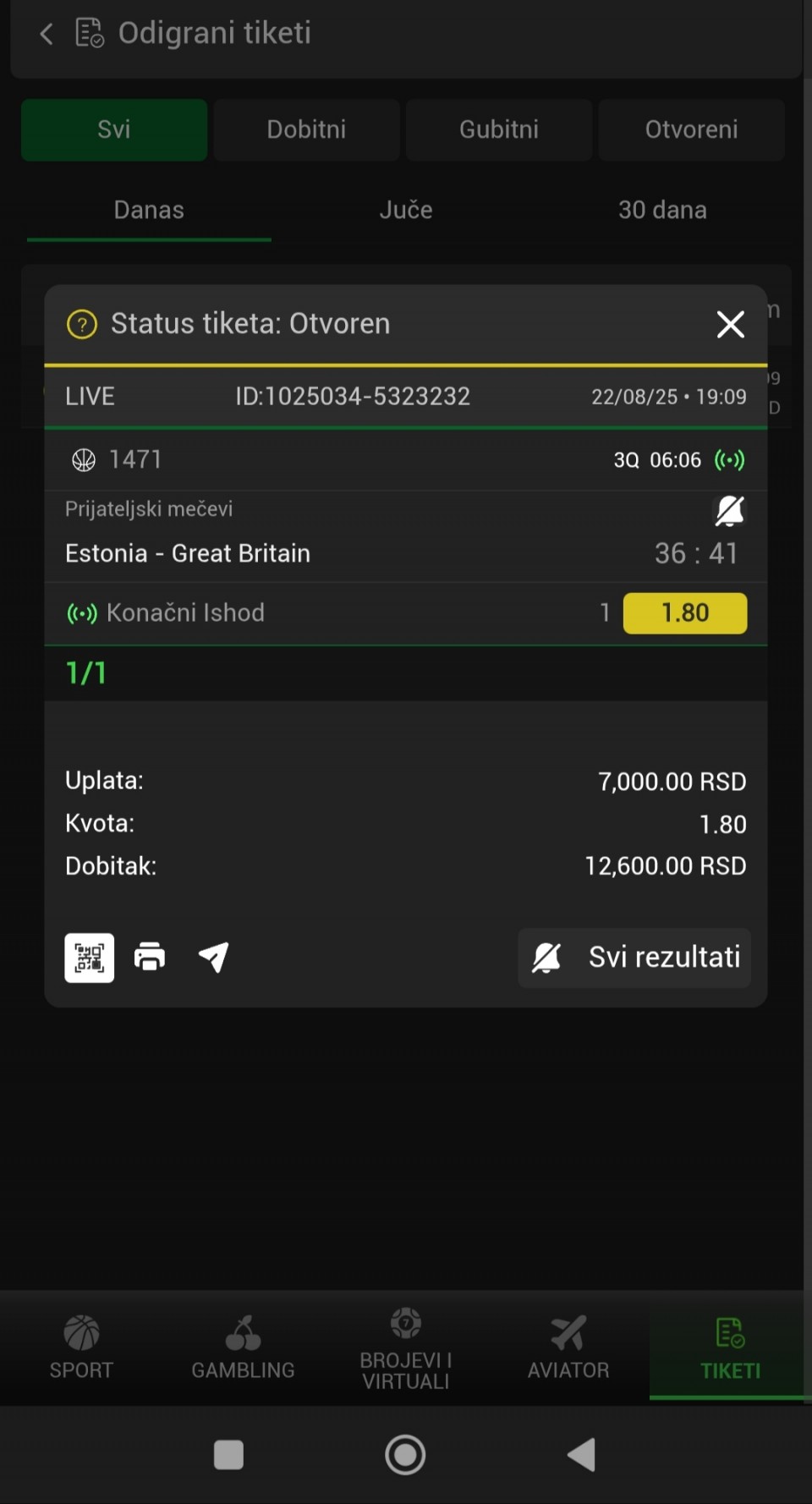Switch to the 30 dana tab
Viewport: 812px width, 1504px height.
(x=662, y=210)
